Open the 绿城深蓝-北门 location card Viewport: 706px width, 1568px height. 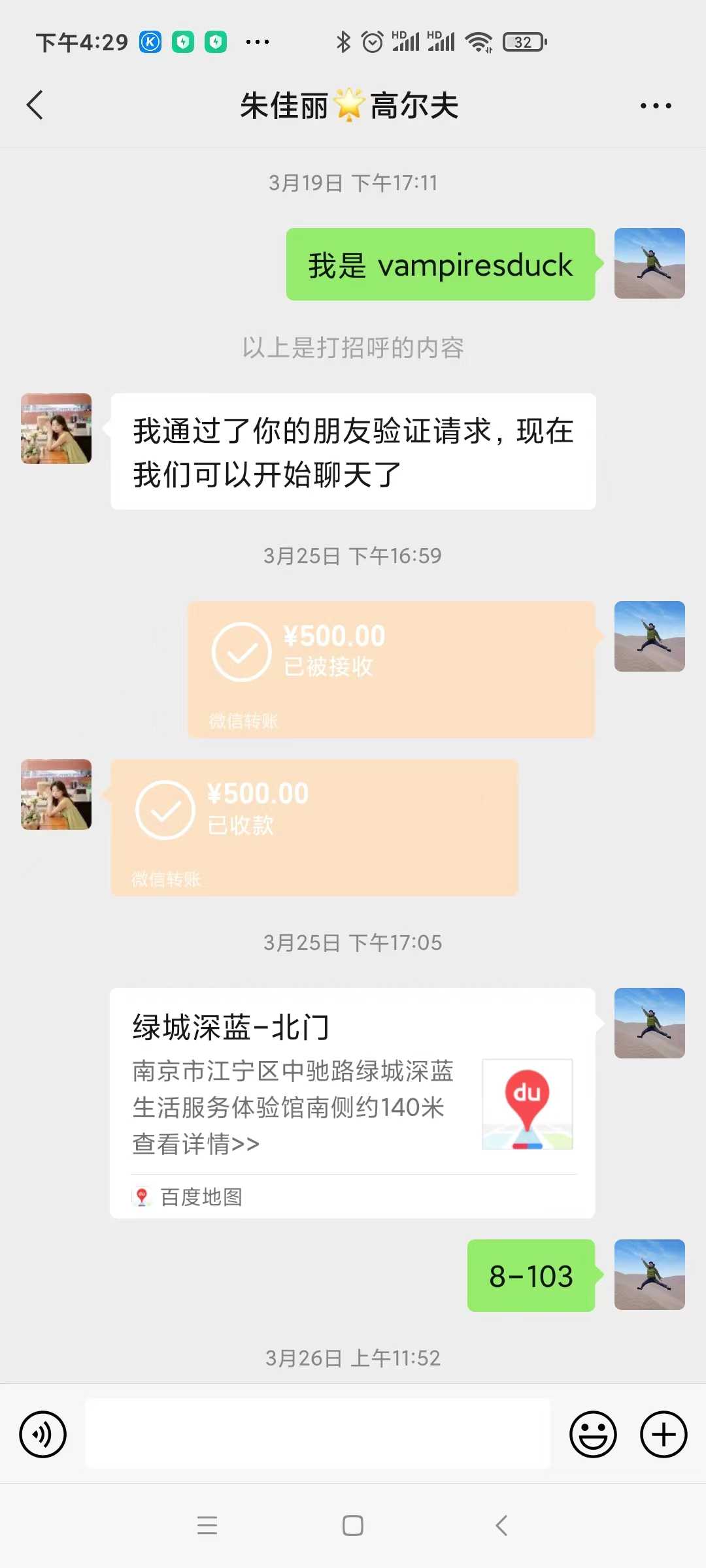(352, 1102)
